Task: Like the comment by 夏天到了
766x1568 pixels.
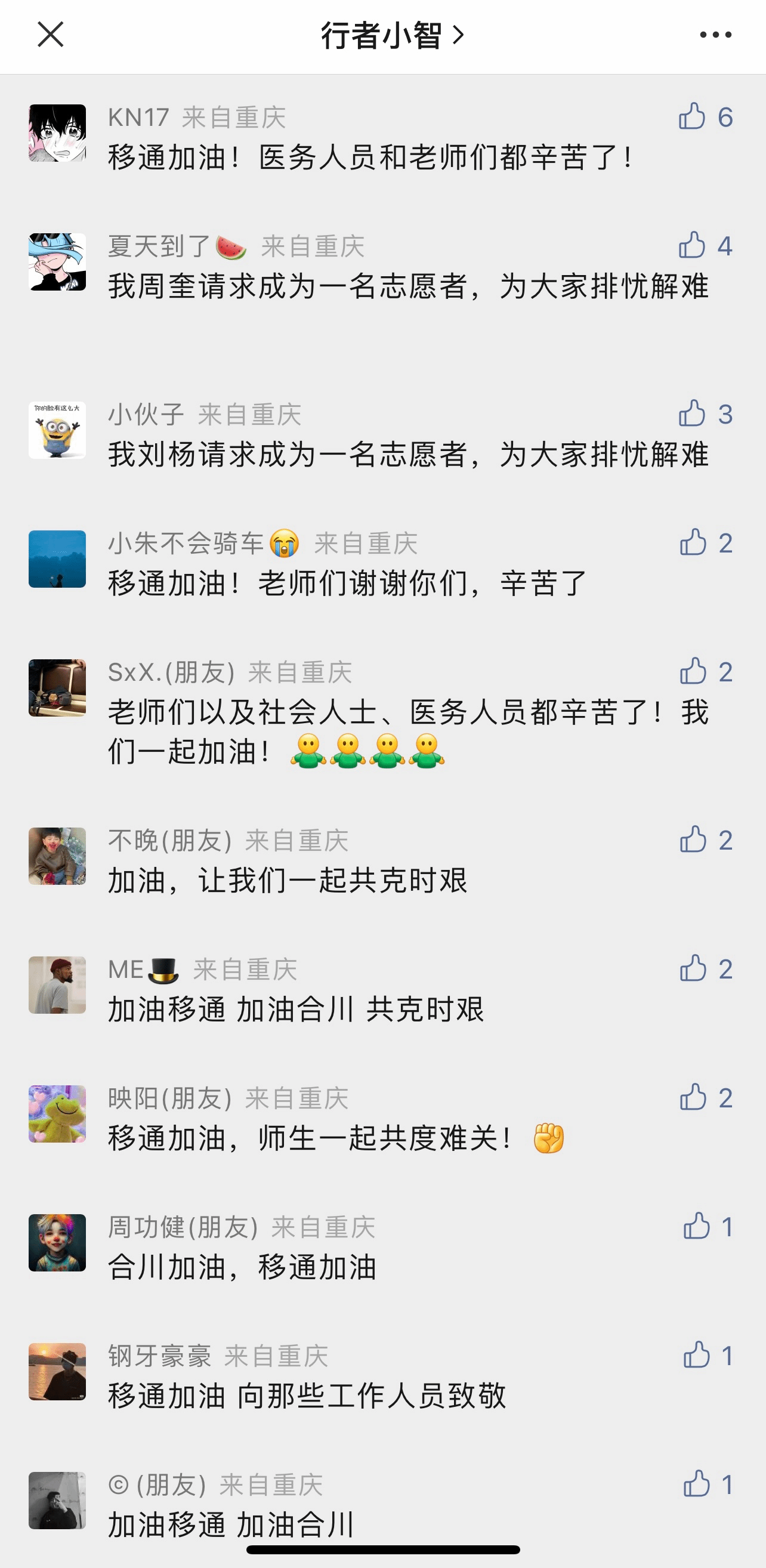Action: pos(693,245)
